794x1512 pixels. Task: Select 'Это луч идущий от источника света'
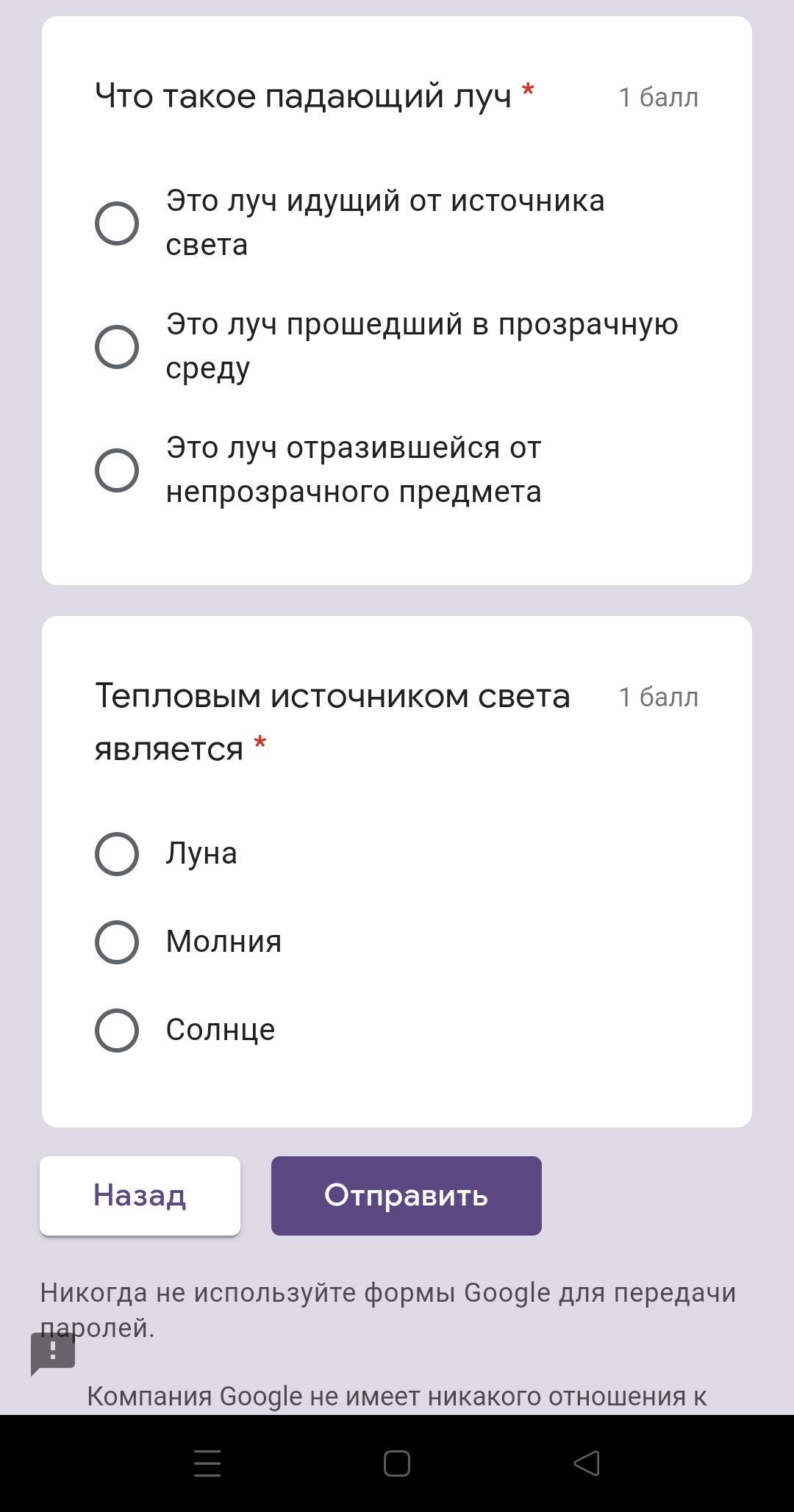[118, 223]
